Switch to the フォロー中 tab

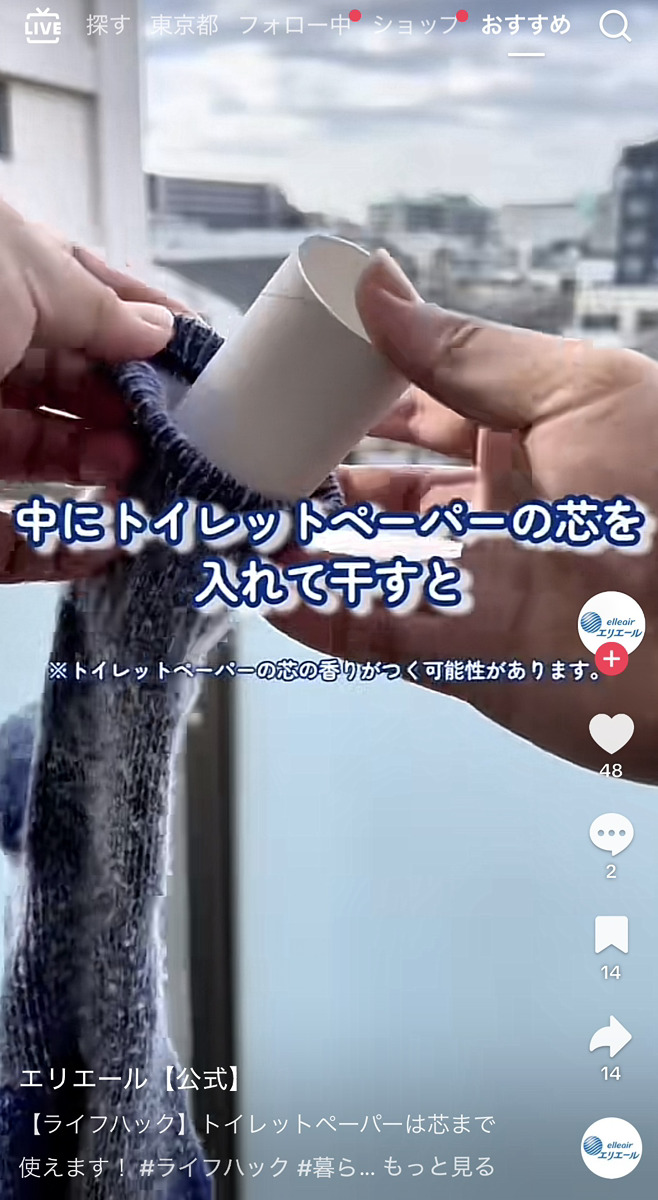294,26
